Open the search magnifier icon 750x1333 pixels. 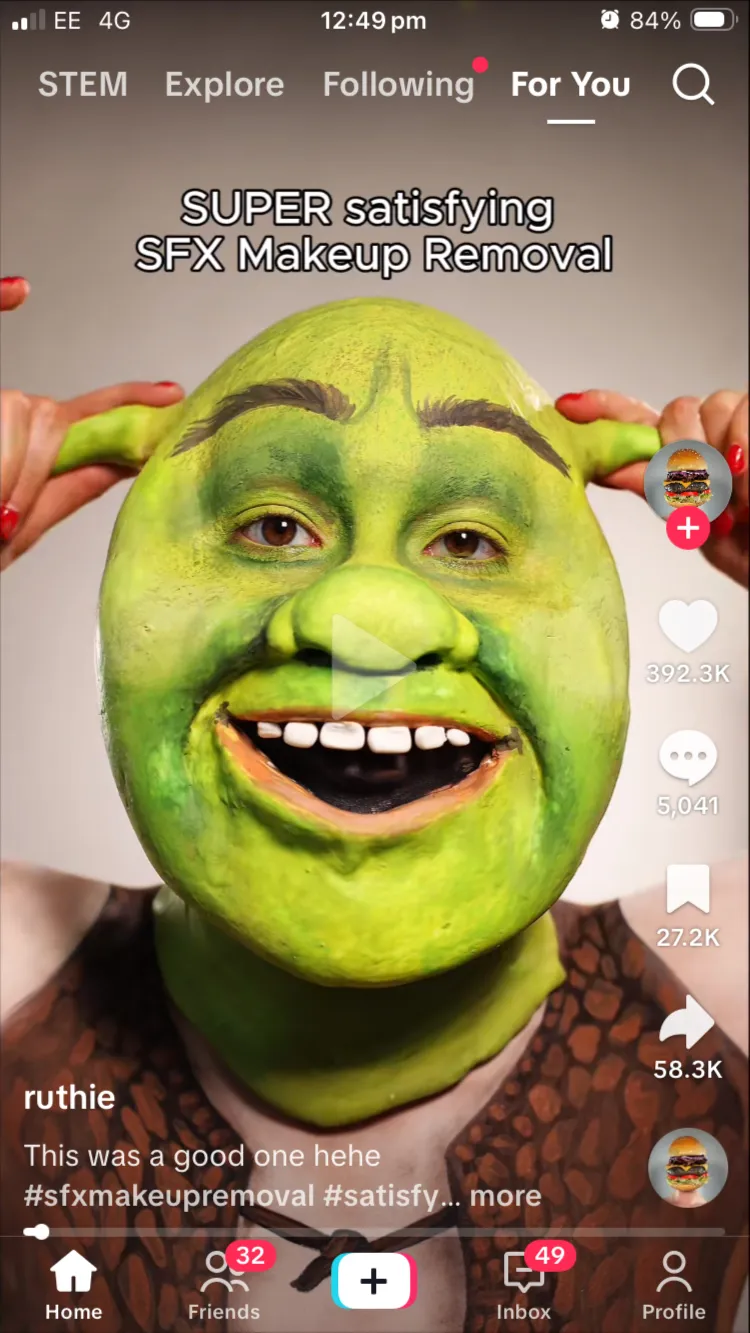(x=693, y=85)
